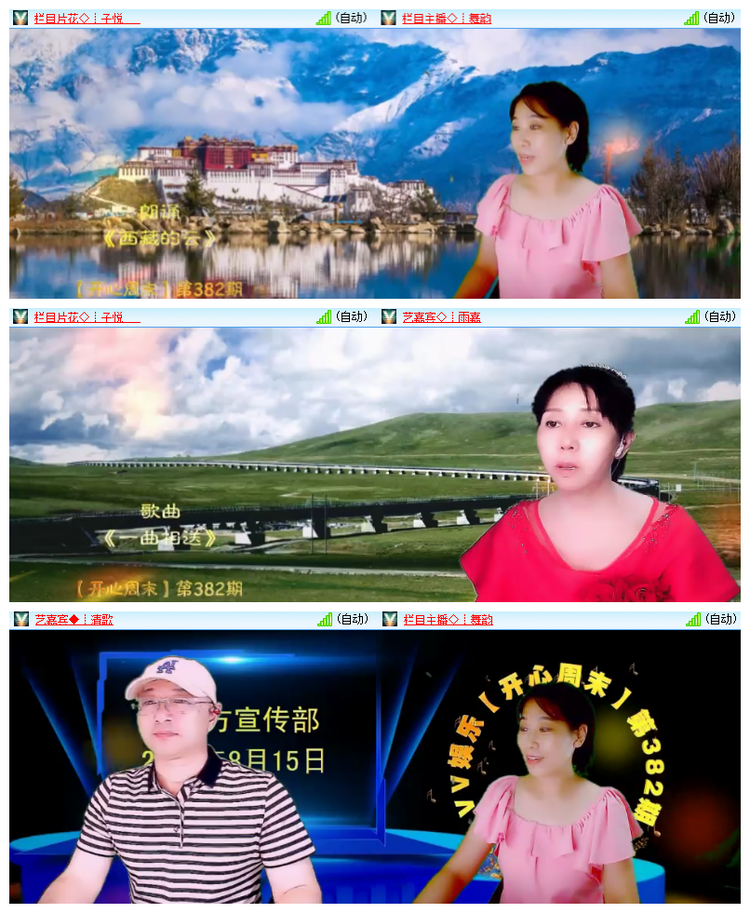Click the signal strength indicator beside 雨嘉
The image size is (750, 913).
point(690,316)
